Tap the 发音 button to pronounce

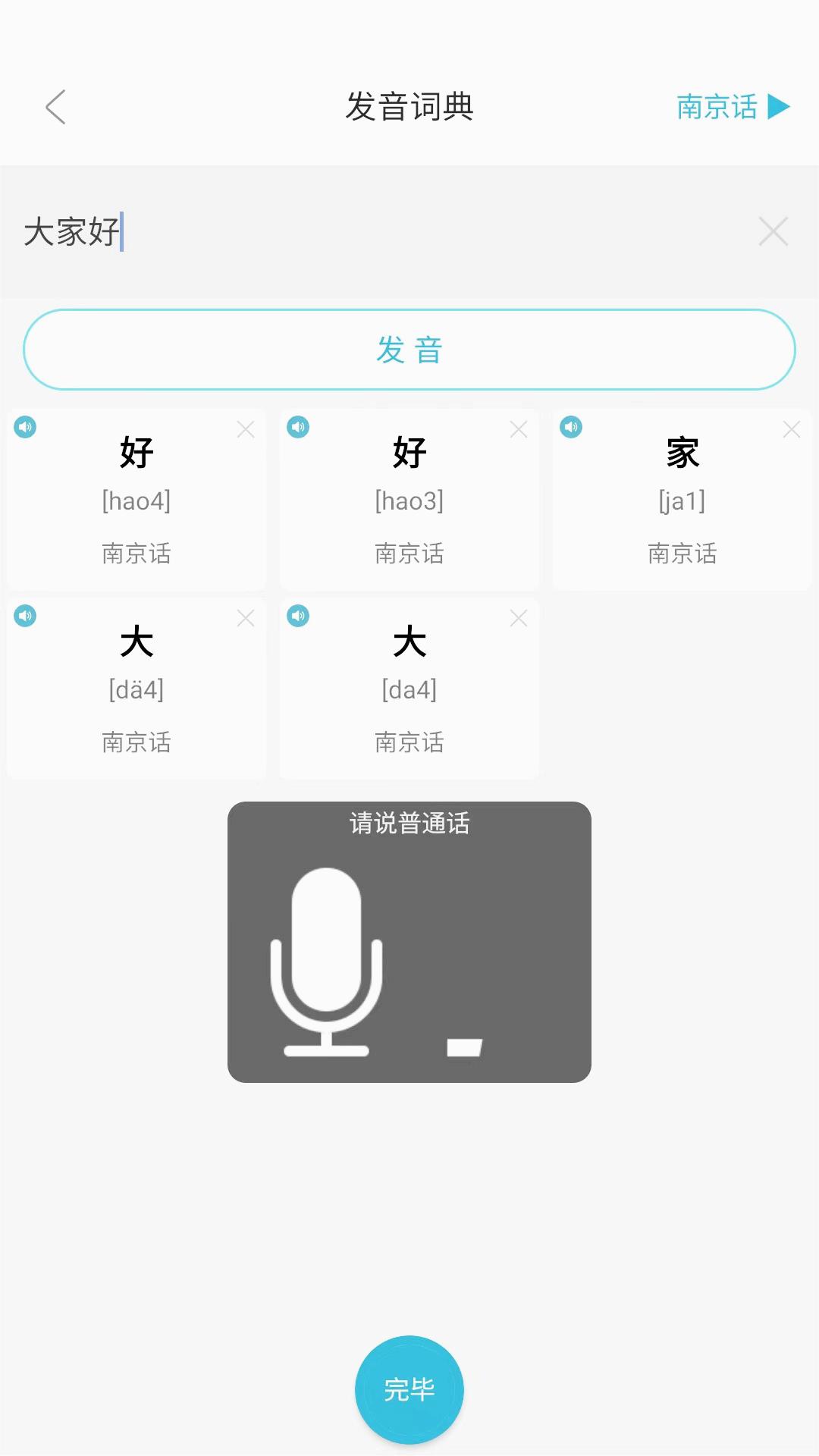[409, 349]
